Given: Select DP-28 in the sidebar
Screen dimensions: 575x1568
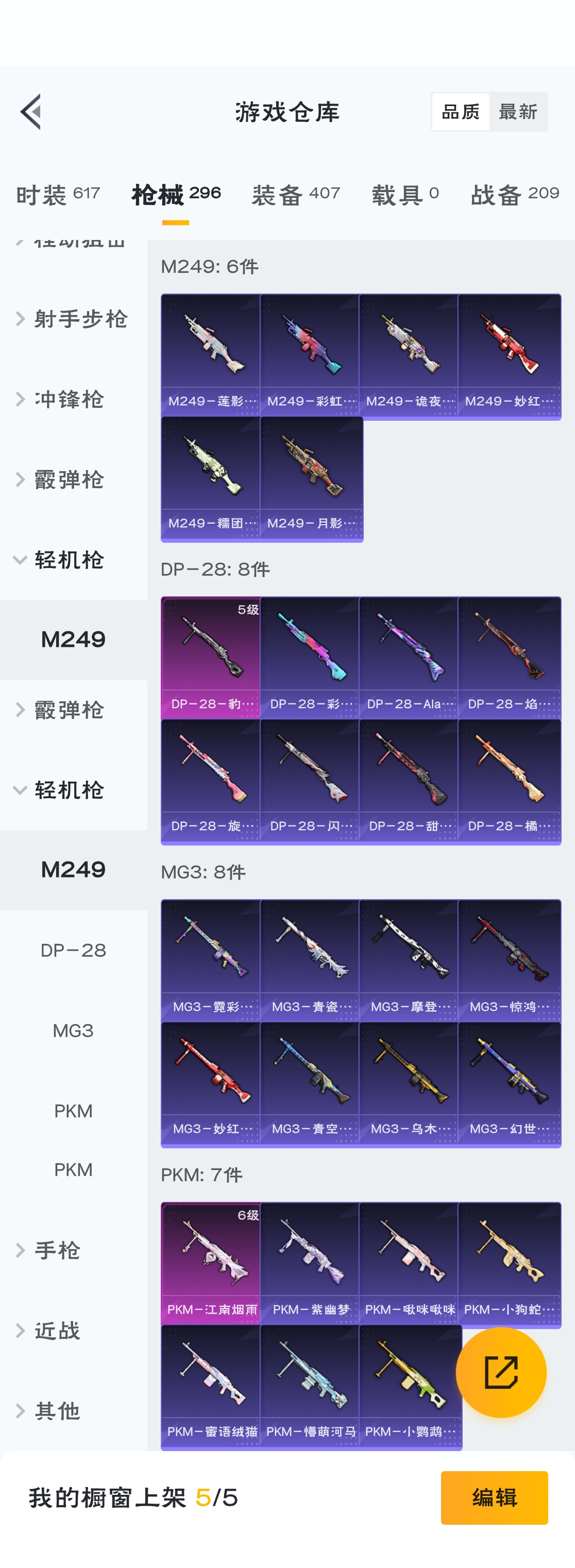Looking at the screenshot, I should pyautogui.click(x=73, y=950).
